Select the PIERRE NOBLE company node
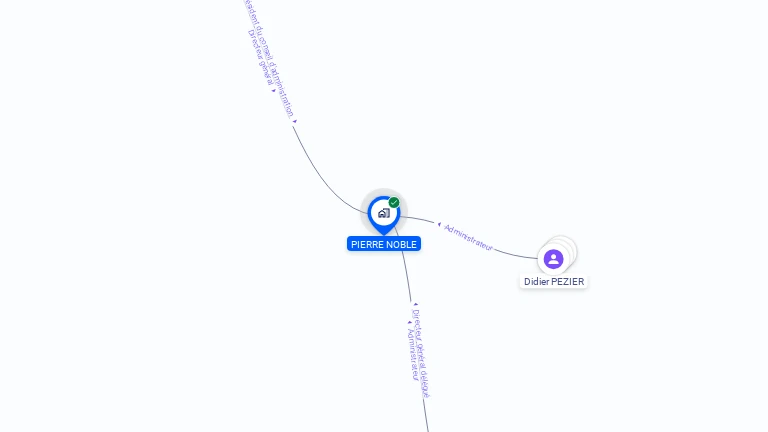Screen dimensions: 768x432 click(x=383, y=213)
